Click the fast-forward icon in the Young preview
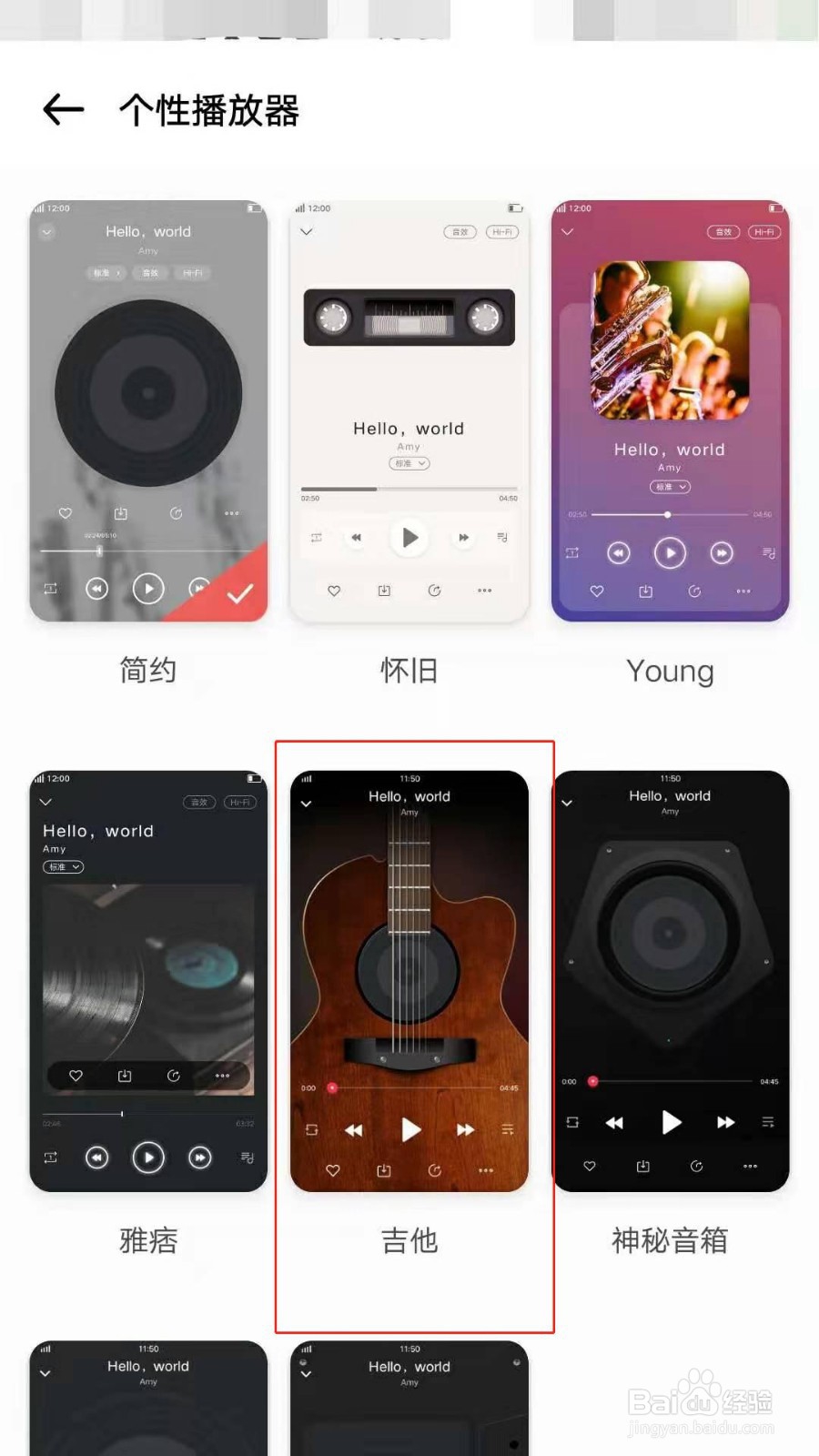 click(721, 553)
